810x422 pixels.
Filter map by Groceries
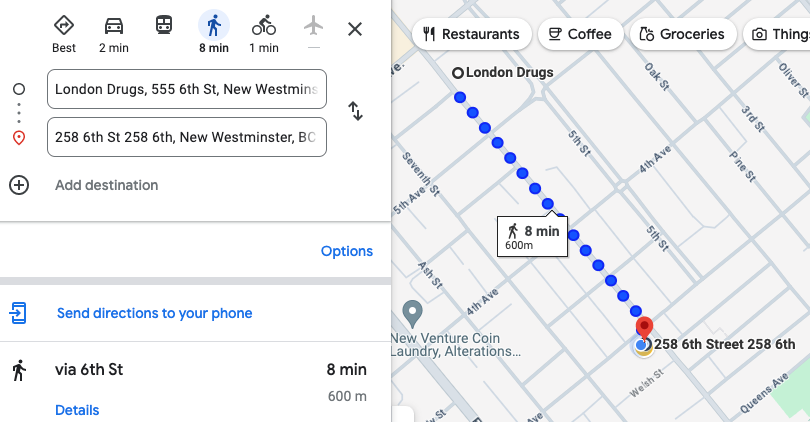[681, 34]
